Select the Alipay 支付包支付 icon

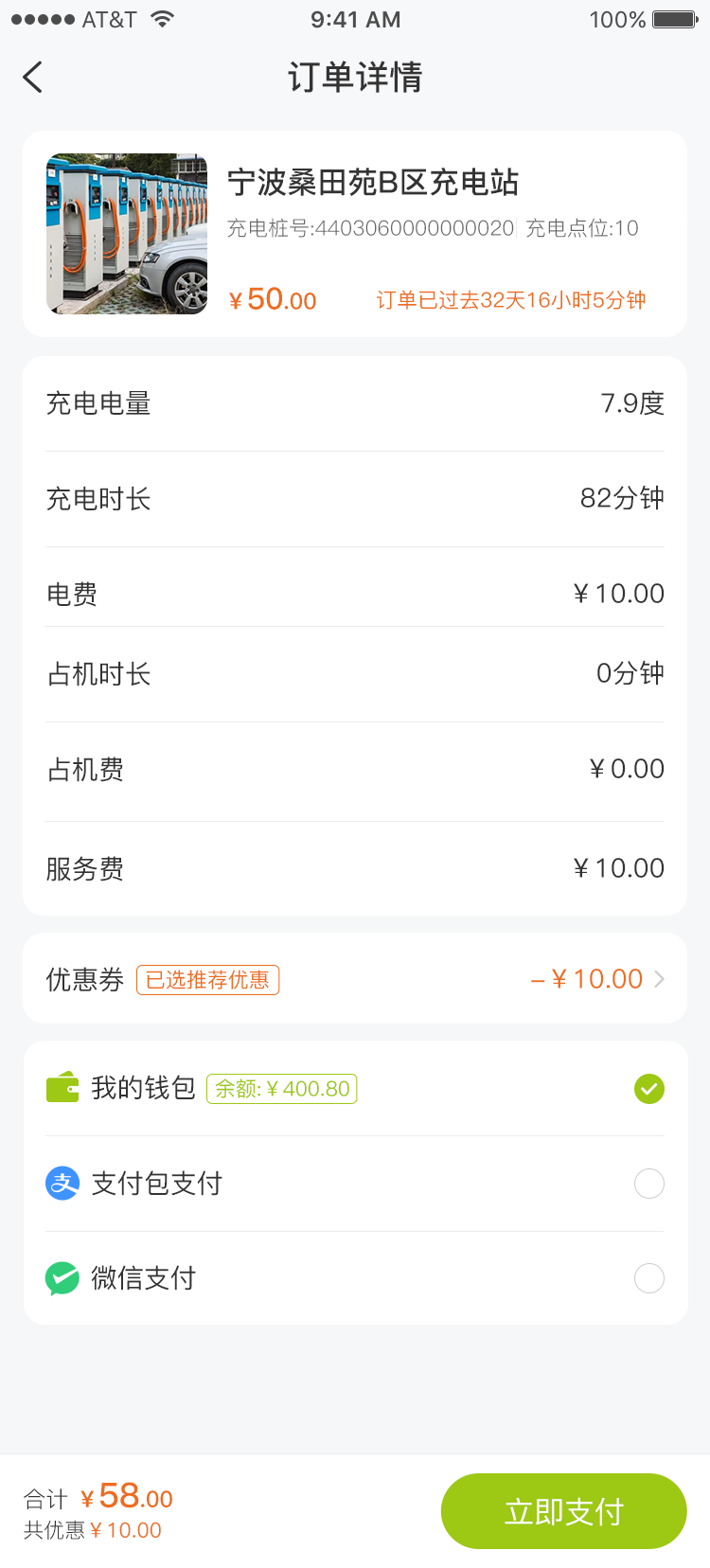click(x=61, y=1183)
